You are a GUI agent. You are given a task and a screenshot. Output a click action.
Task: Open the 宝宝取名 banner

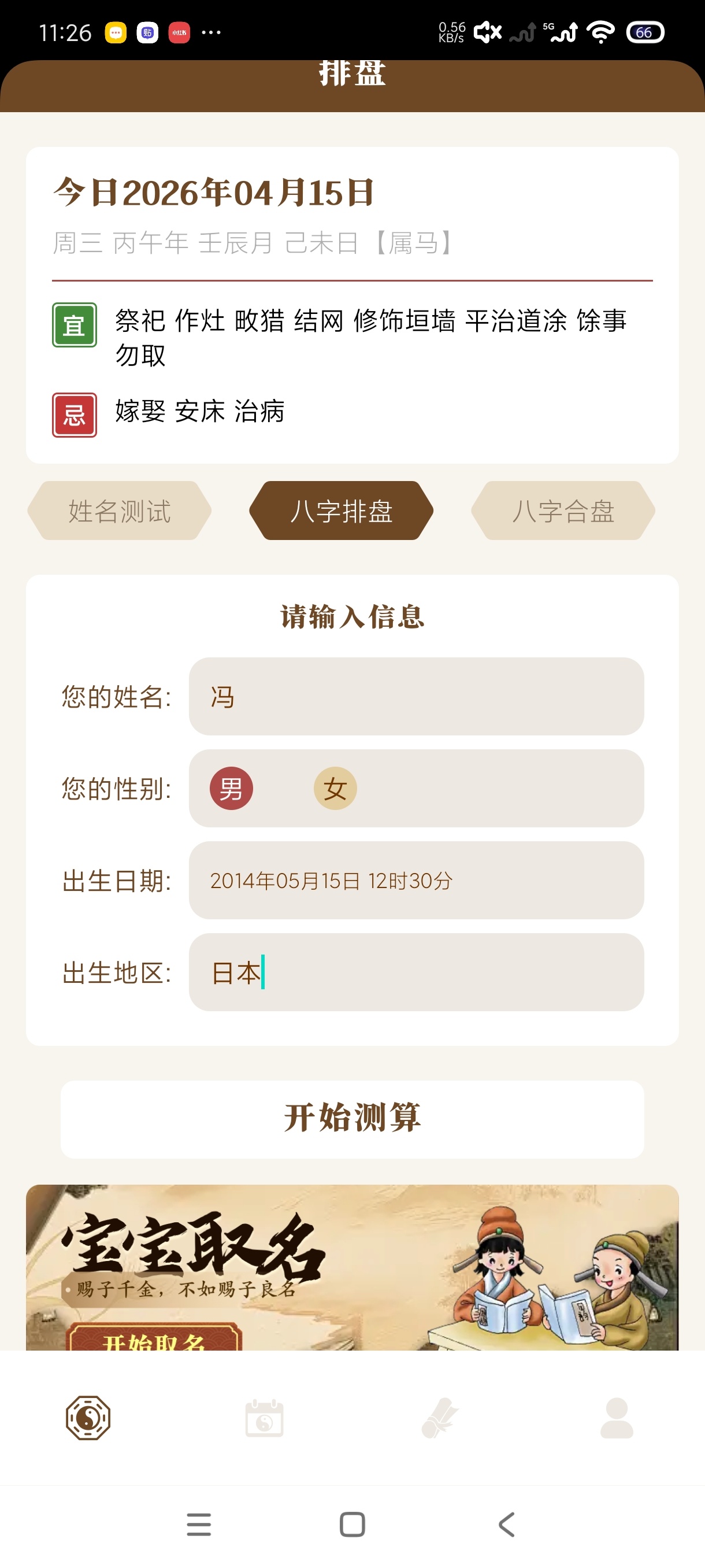click(352, 1267)
